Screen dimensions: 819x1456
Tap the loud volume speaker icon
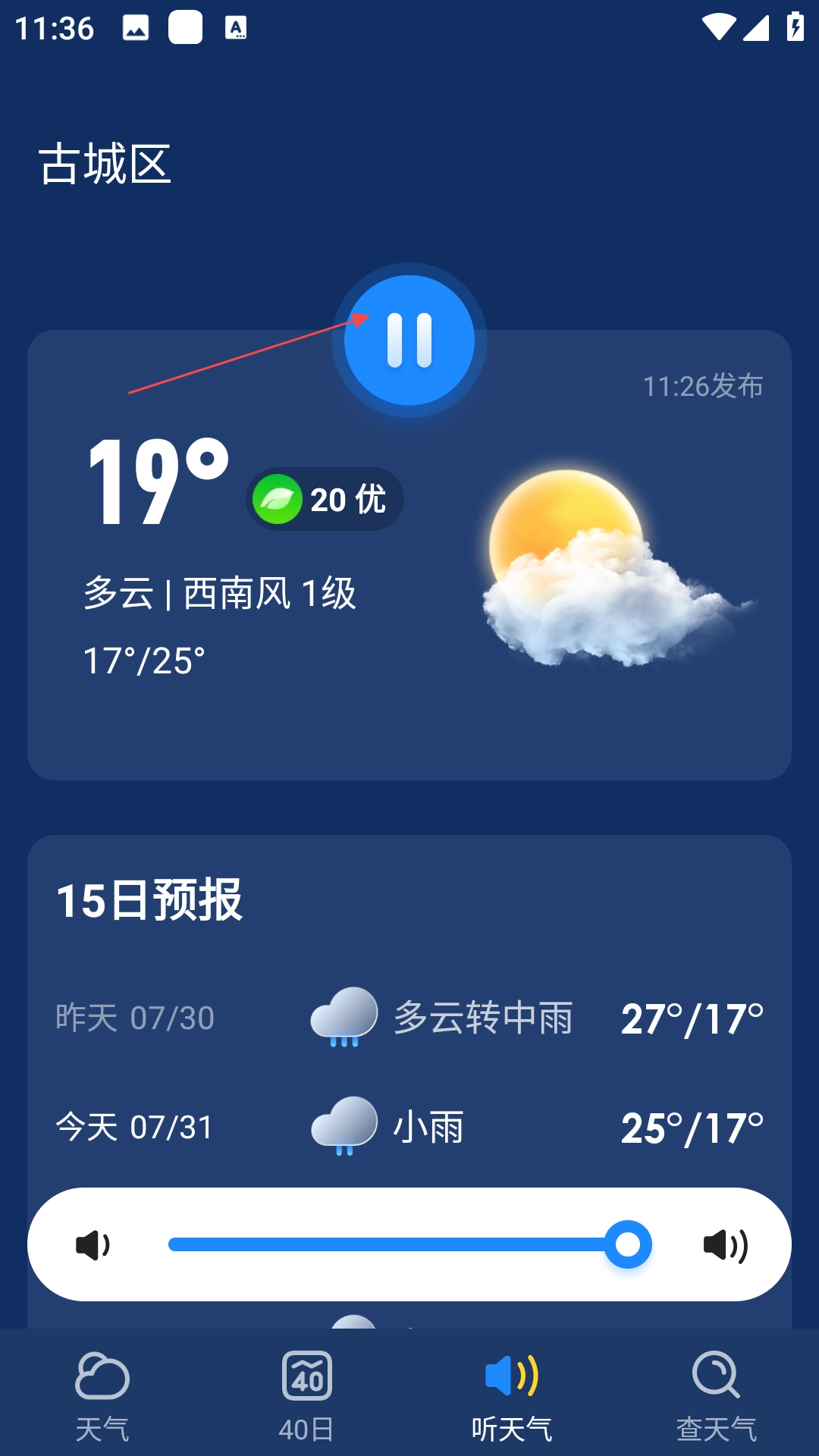pos(725,1245)
